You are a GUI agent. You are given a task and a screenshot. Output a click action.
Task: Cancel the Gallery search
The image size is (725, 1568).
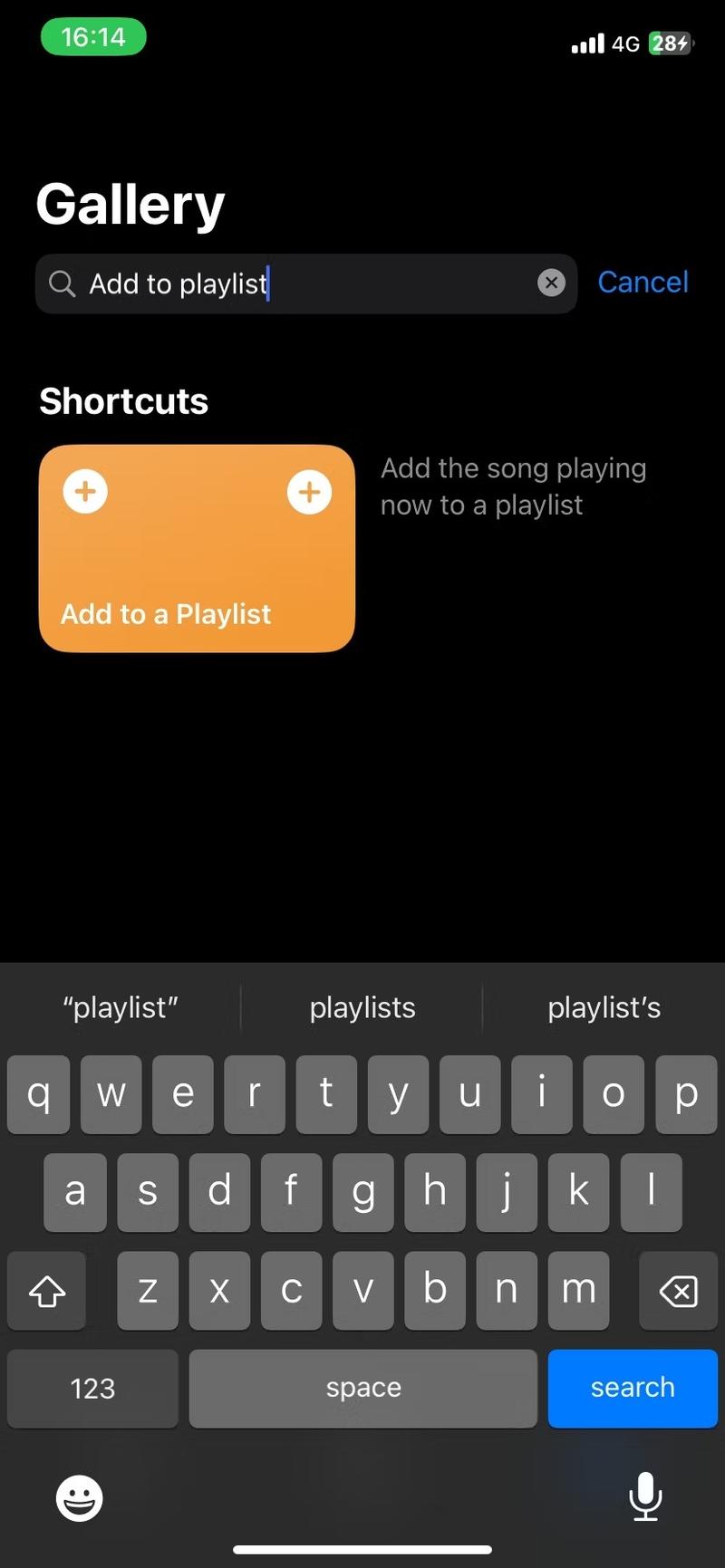pyautogui.click(x=643, y=283)
